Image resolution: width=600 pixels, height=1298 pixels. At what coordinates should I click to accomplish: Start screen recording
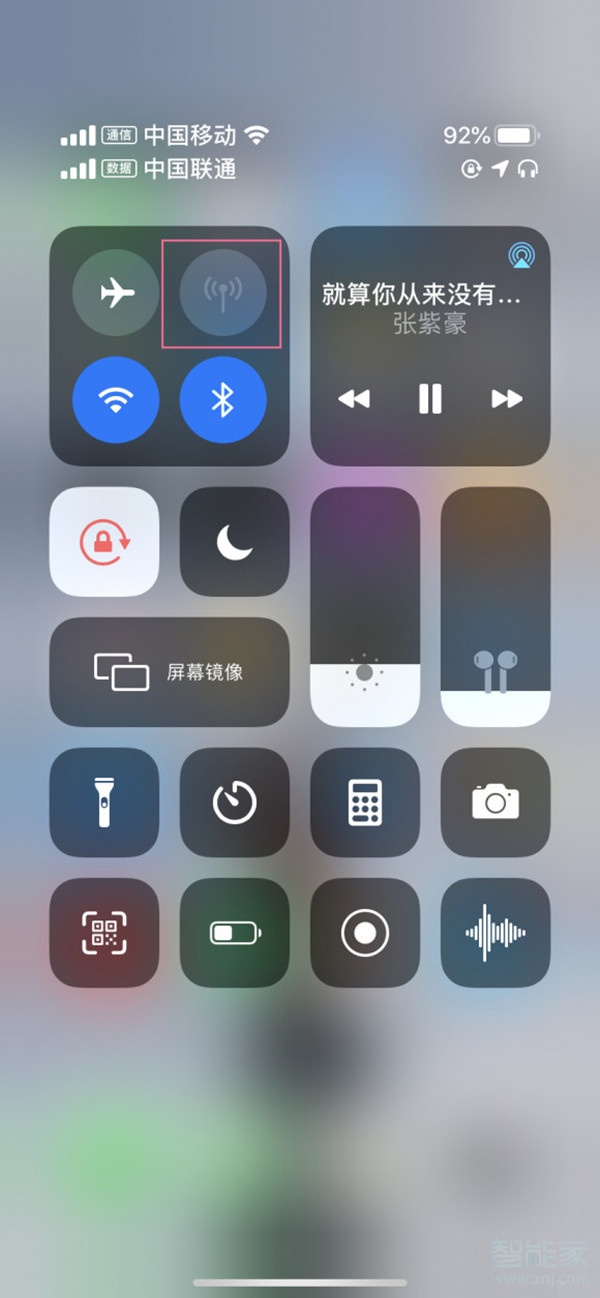click(365, 933)
